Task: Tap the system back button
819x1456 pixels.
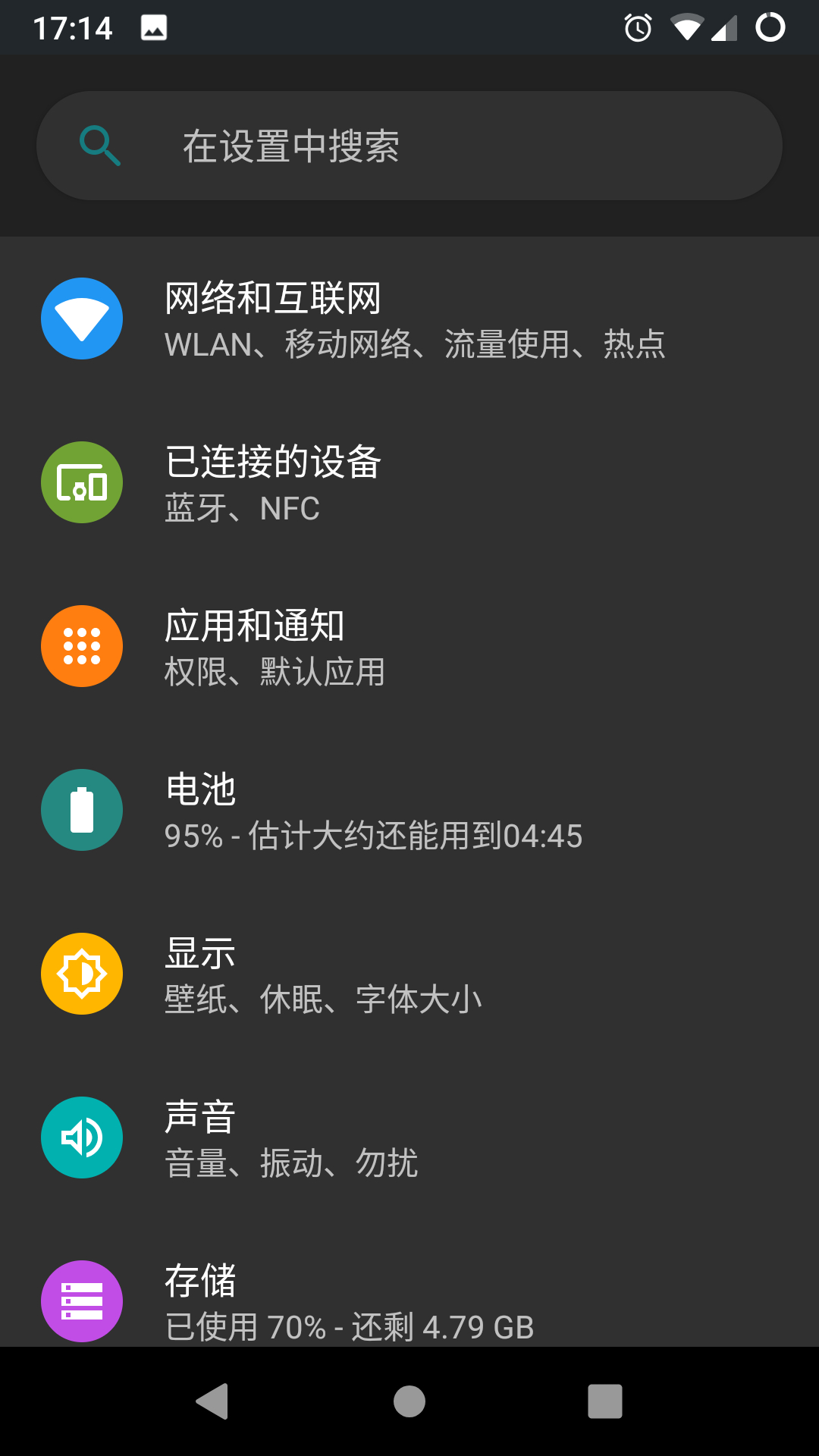Action: pyautogui.click(x=212, y=1401)
